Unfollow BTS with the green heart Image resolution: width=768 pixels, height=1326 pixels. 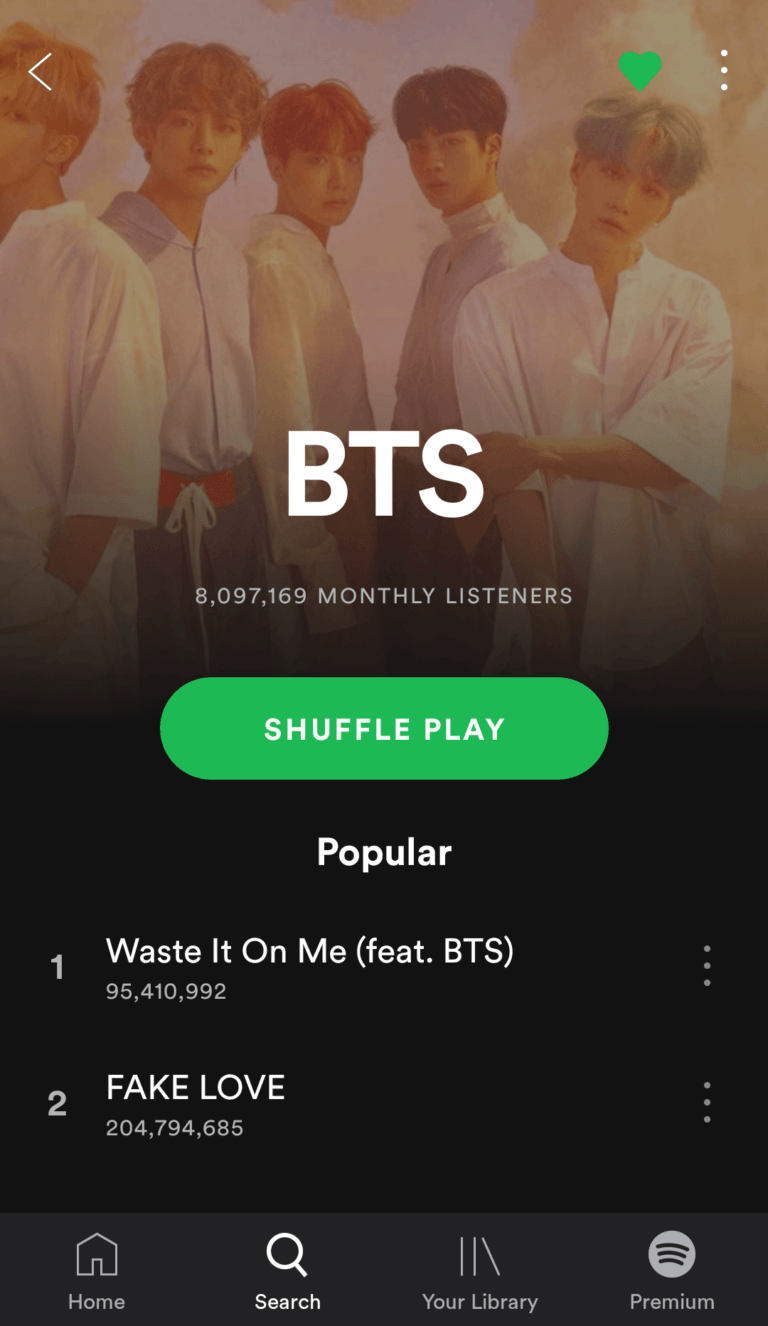pyautogui.click(x=640, y=71)
